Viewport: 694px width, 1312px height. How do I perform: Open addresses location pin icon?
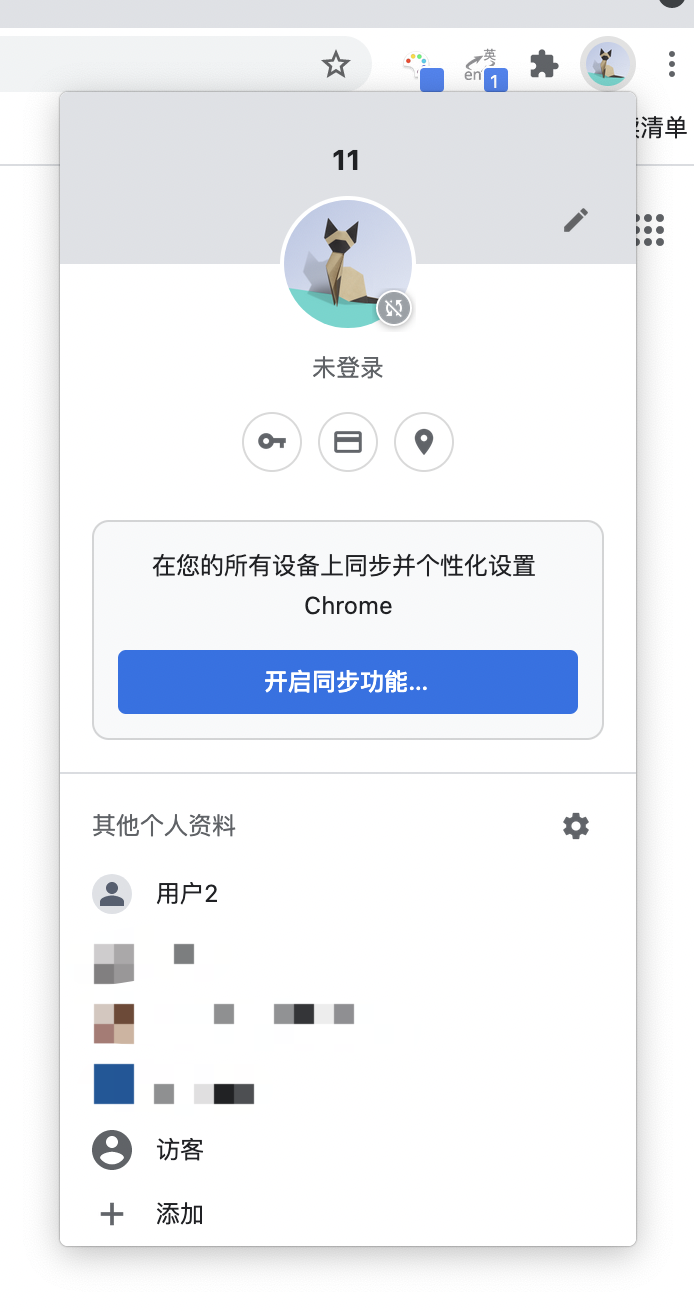[424, 441]
